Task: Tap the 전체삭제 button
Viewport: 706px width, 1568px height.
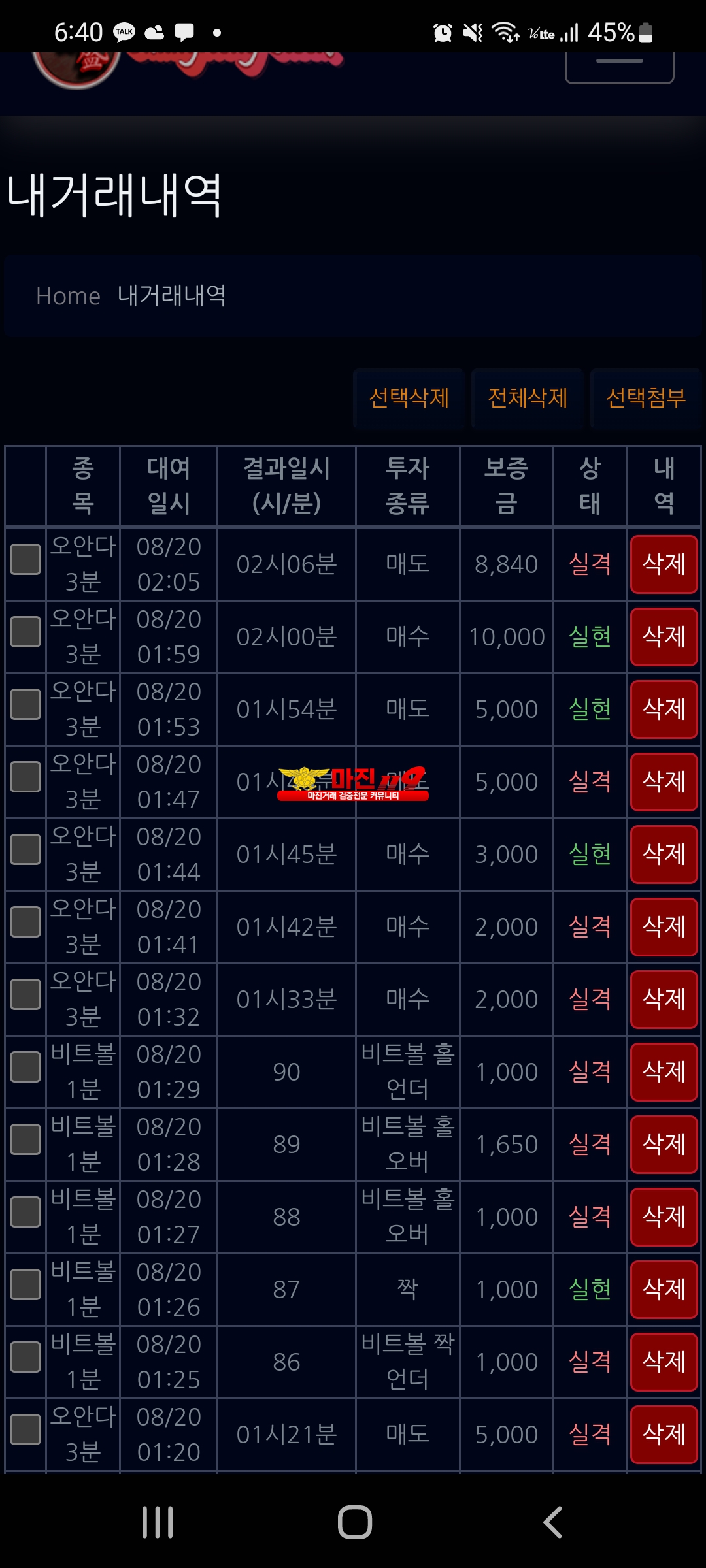Action: (528, 398)
